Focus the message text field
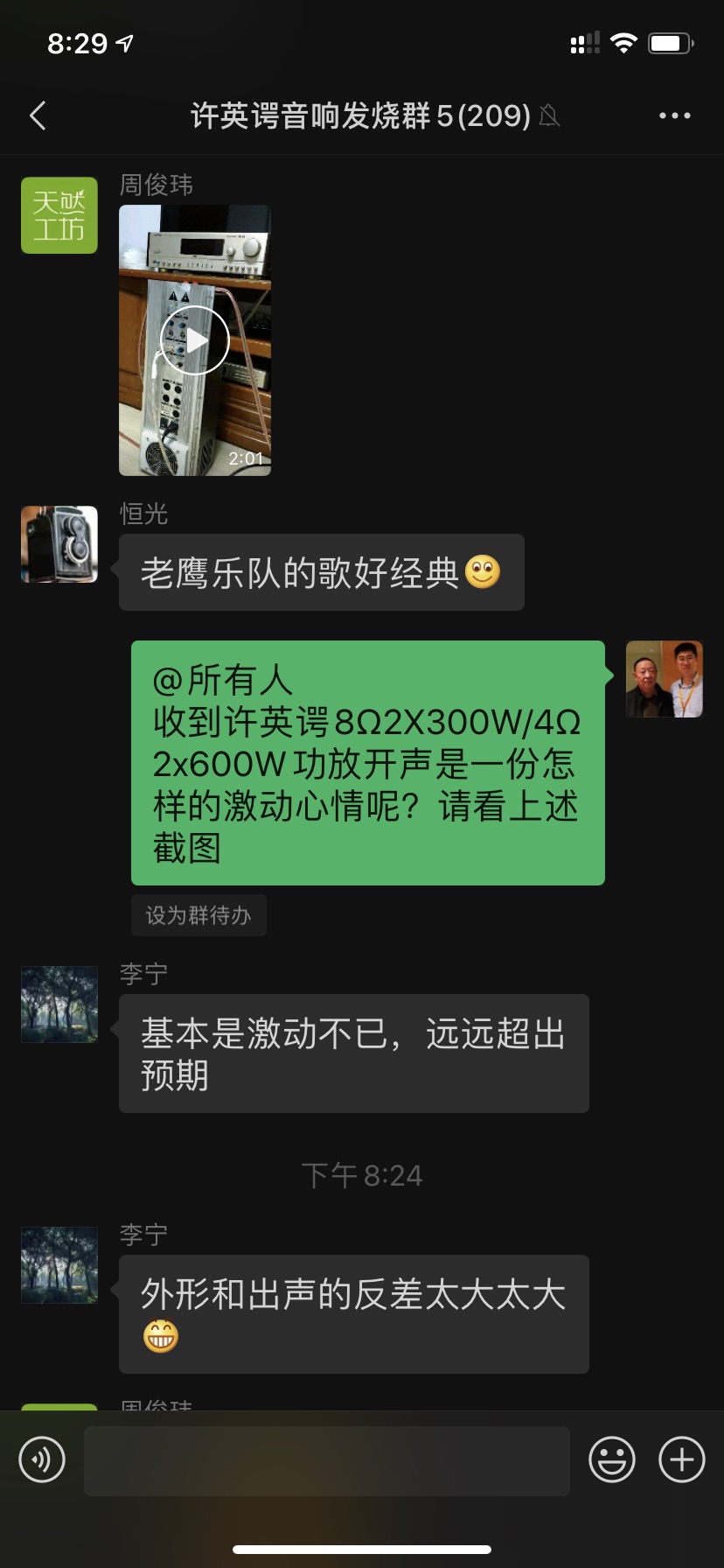The image size is (724, 1568). tap(327, 1459)
